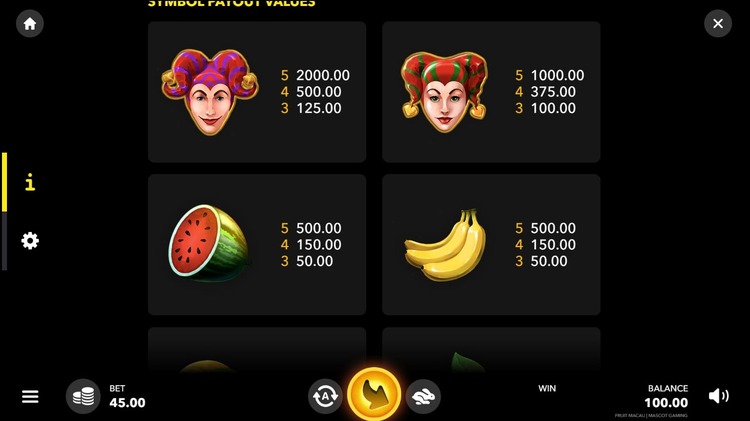The width and height of the screenshot is (750, 421).
Task: Close the paytable info panel
Action: pos(718,23)
